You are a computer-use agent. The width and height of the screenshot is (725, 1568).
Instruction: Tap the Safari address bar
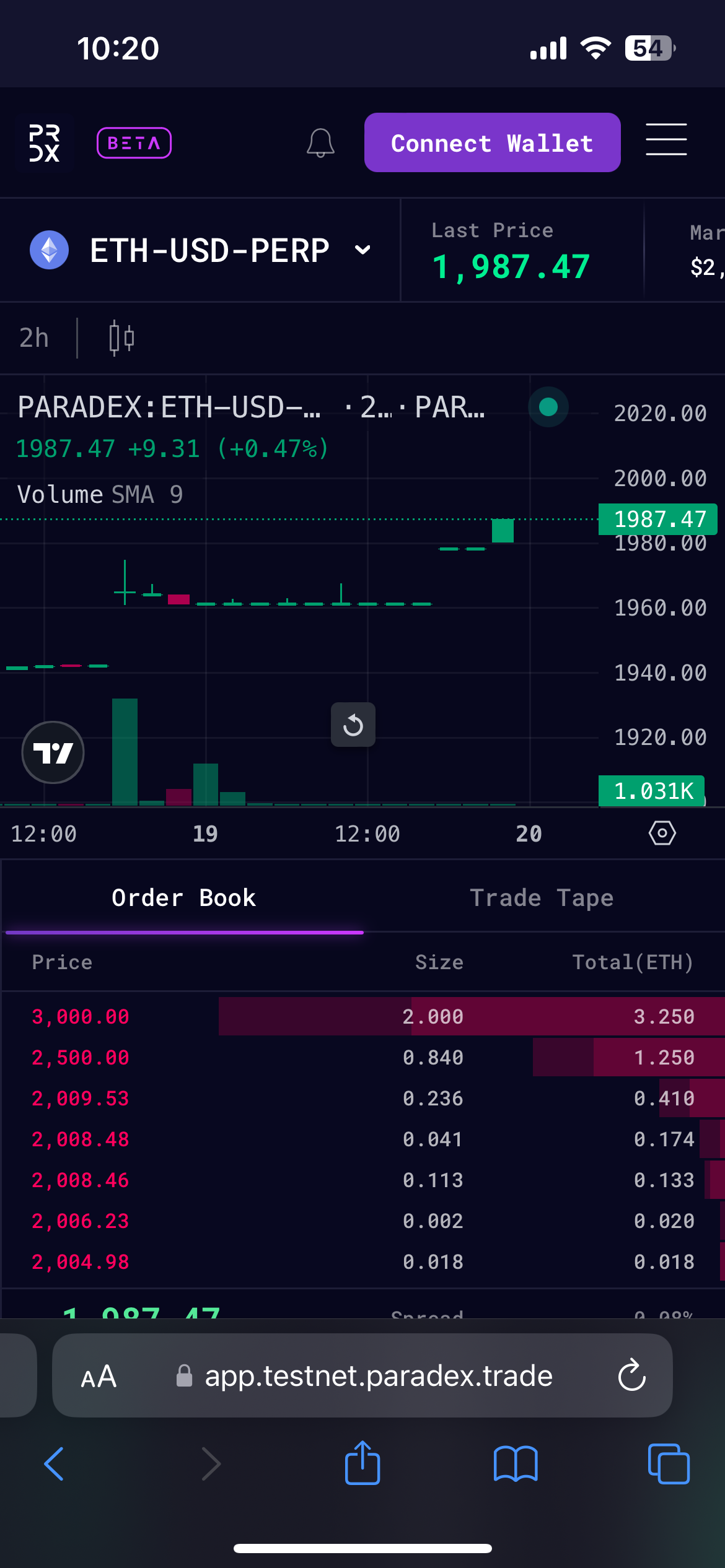coord(378,1376)
